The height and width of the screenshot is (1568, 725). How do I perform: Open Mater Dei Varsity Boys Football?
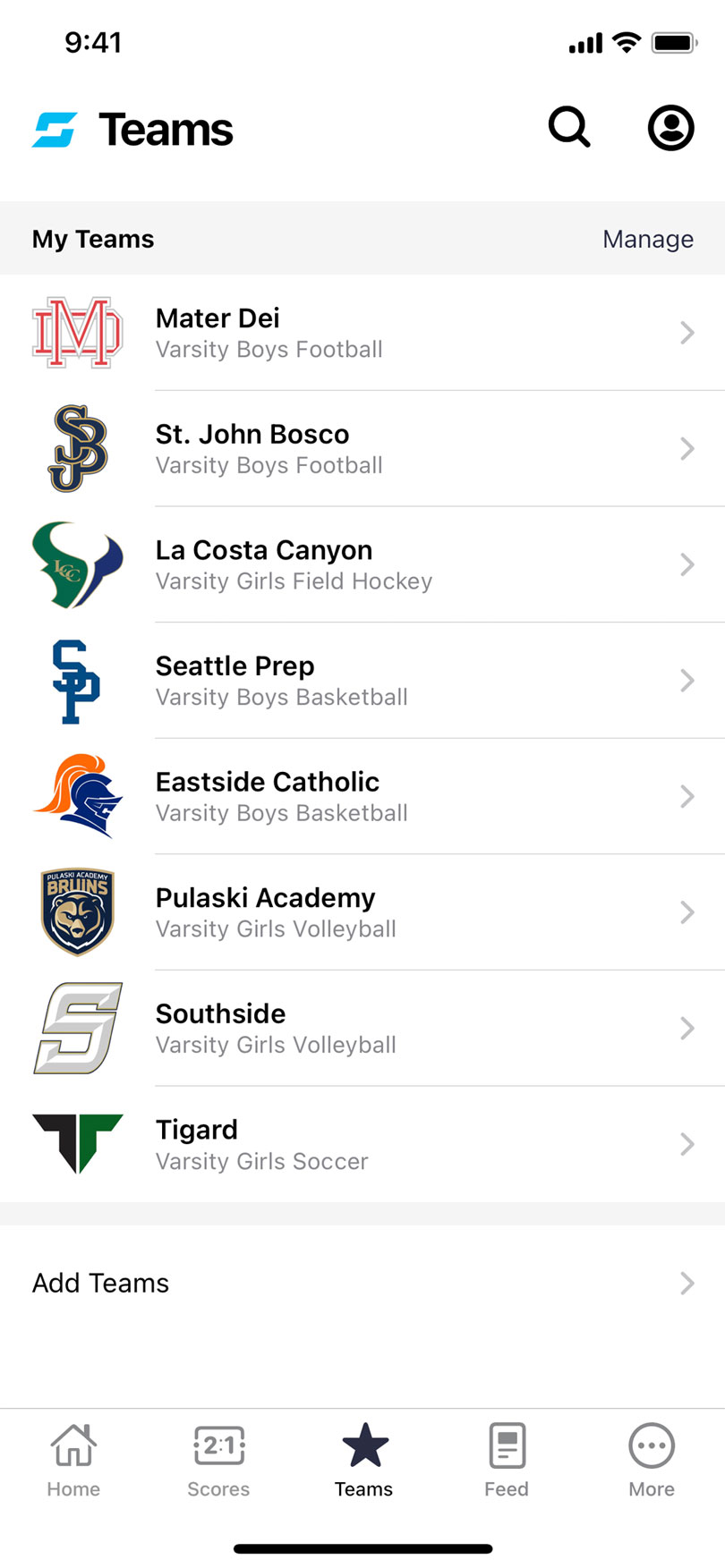362,333
